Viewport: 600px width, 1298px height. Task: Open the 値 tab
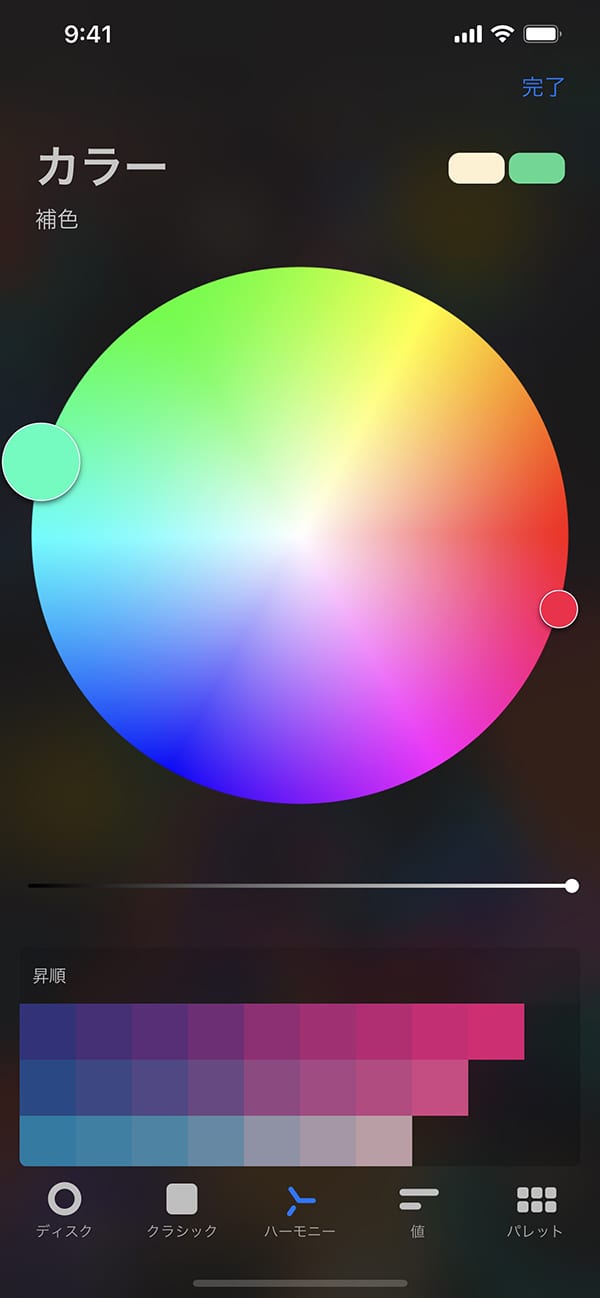(418, 1210)
